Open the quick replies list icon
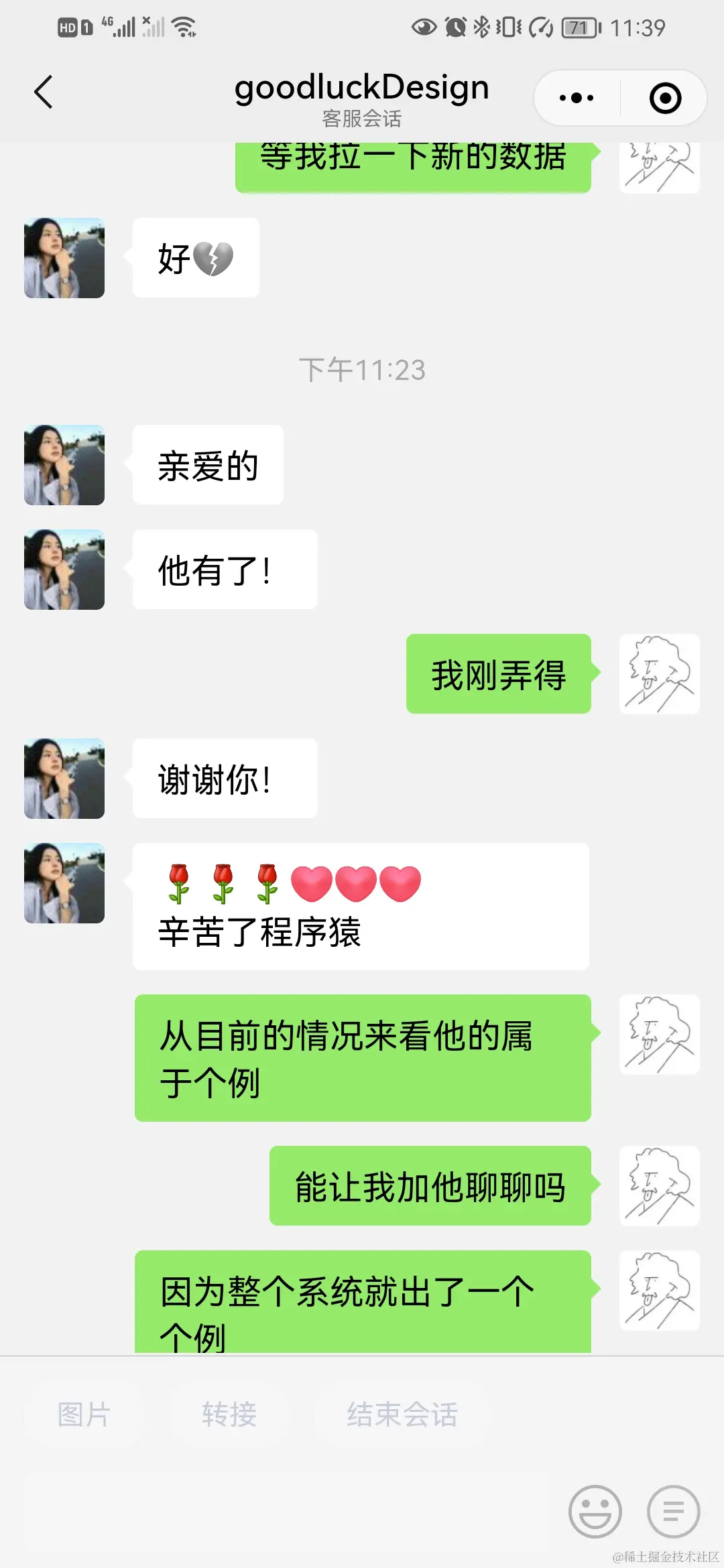 [673, 1512]
